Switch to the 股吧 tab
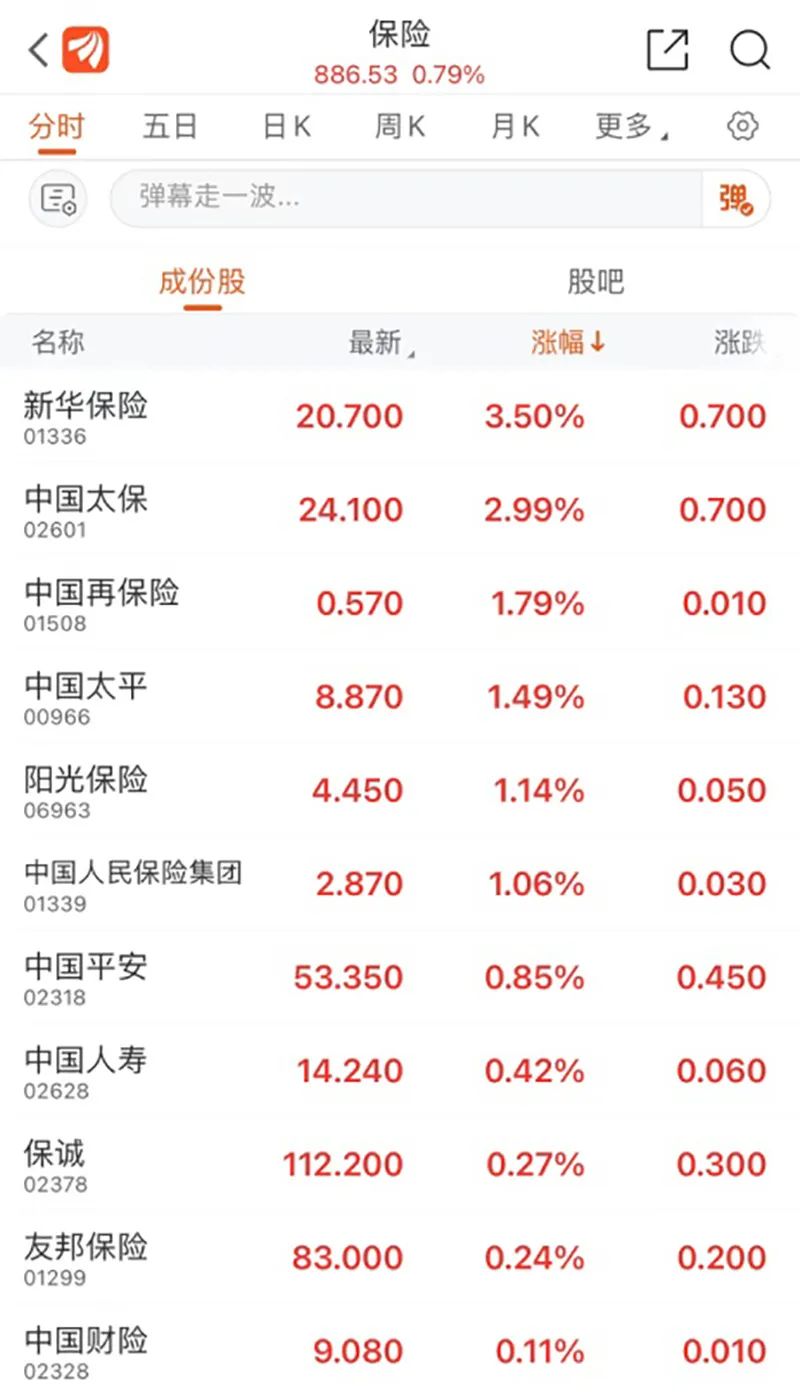 click(596, 282)
